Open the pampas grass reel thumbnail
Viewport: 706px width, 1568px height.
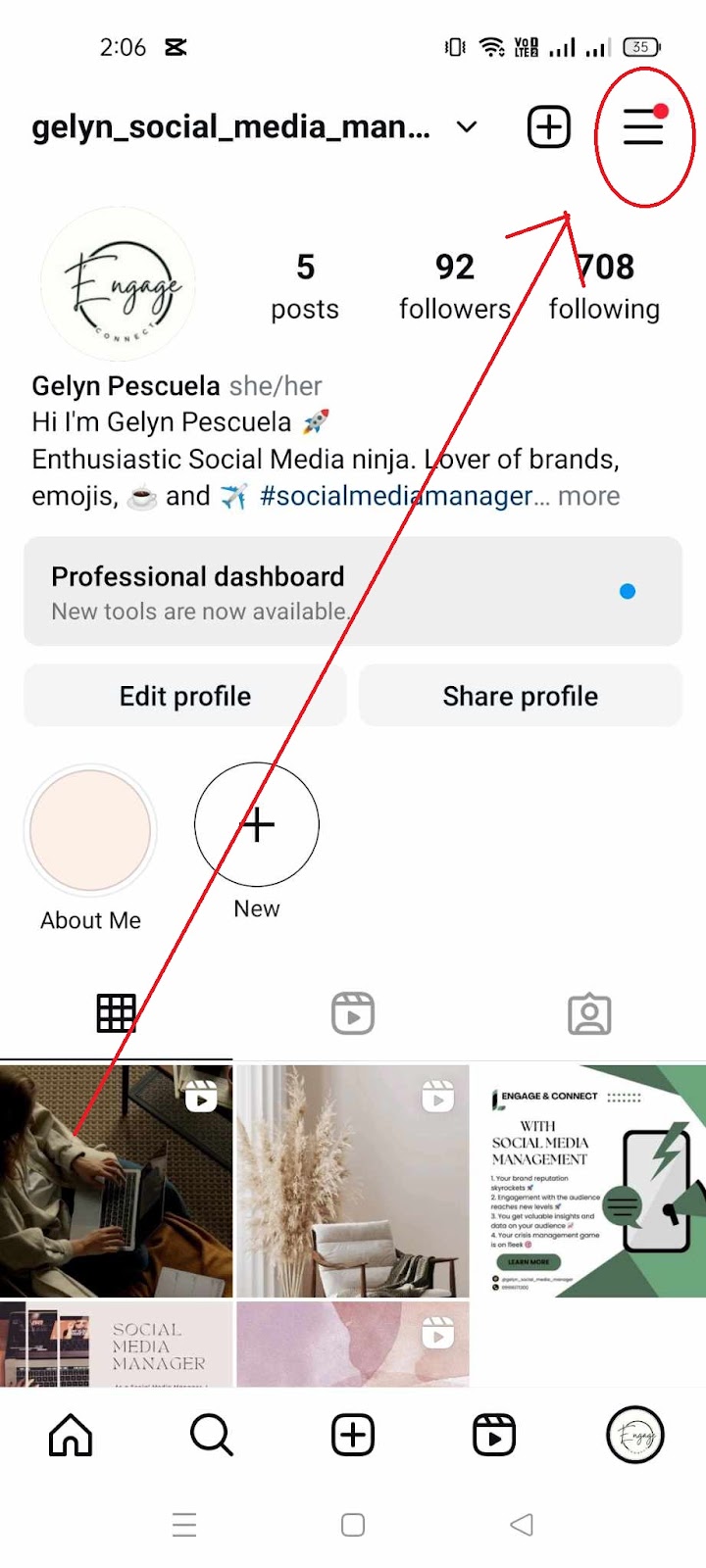coord(352,1179)
